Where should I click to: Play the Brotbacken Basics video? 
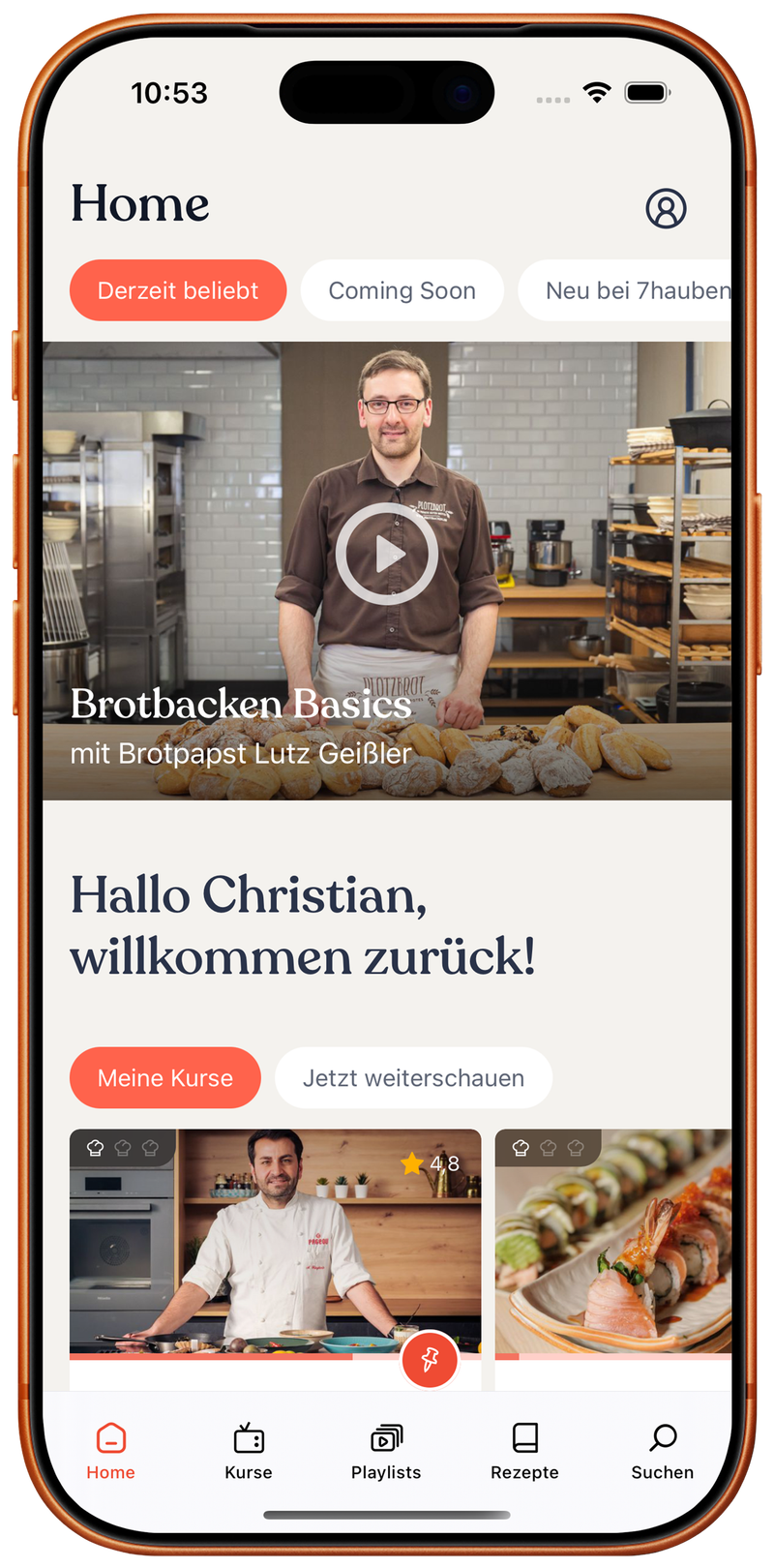click(387, 554)
